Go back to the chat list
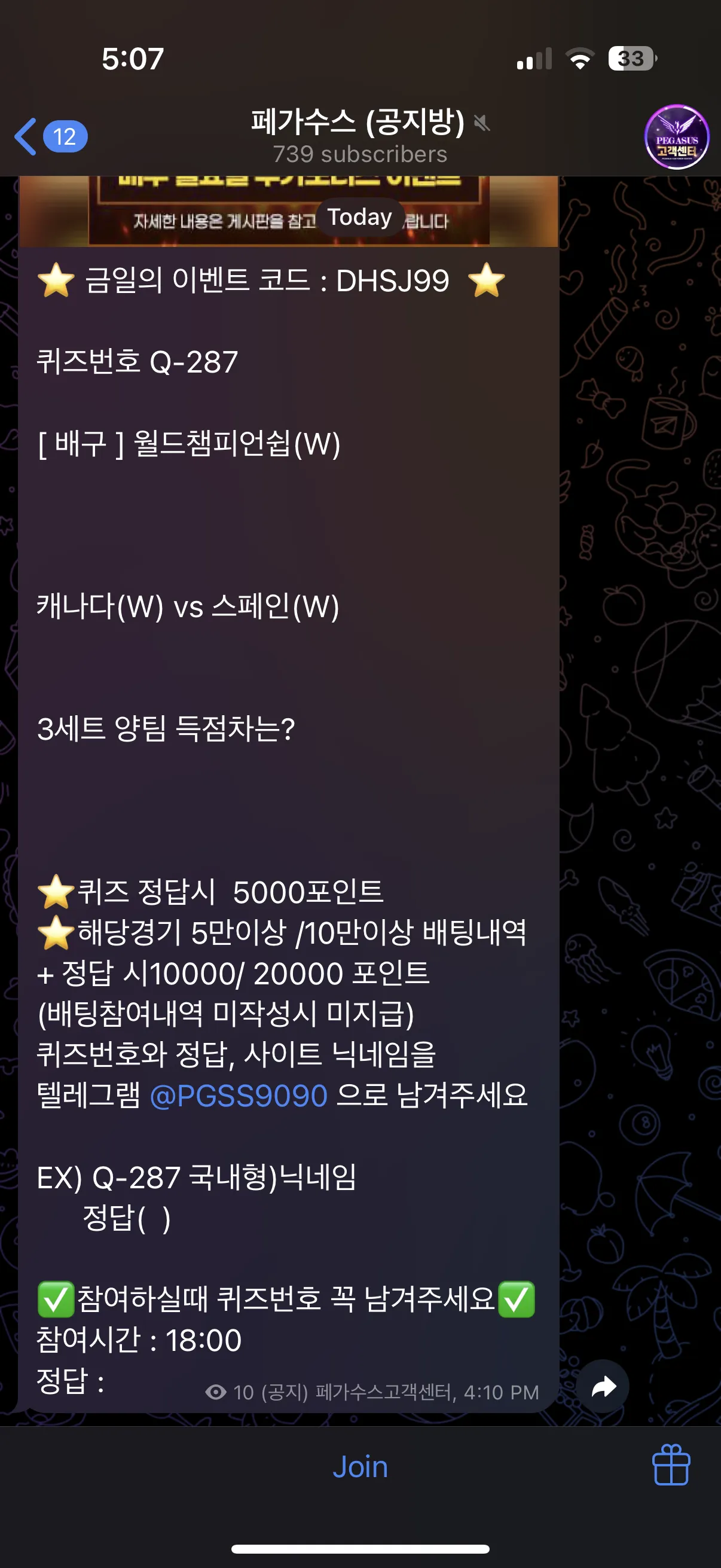Image resolution: width=721 pixels, height=1568 pixels. [x=50, y=136]
